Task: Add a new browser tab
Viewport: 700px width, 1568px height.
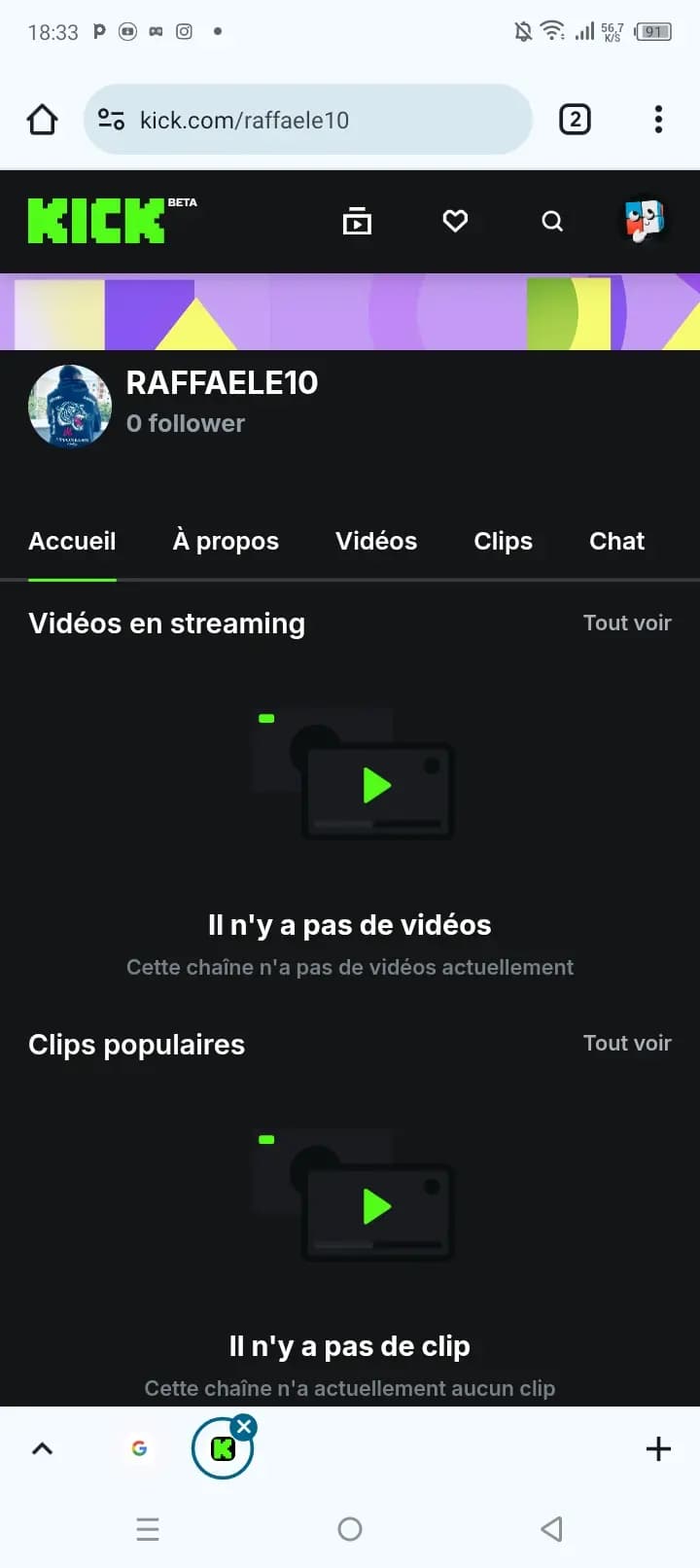Action: pos(658,1448)
